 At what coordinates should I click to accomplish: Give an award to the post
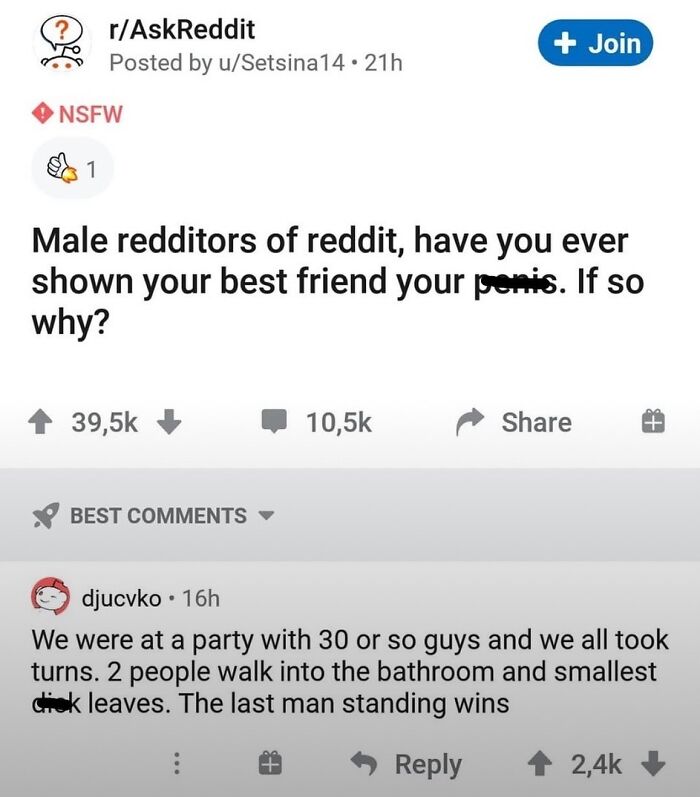tap(654, 422)
